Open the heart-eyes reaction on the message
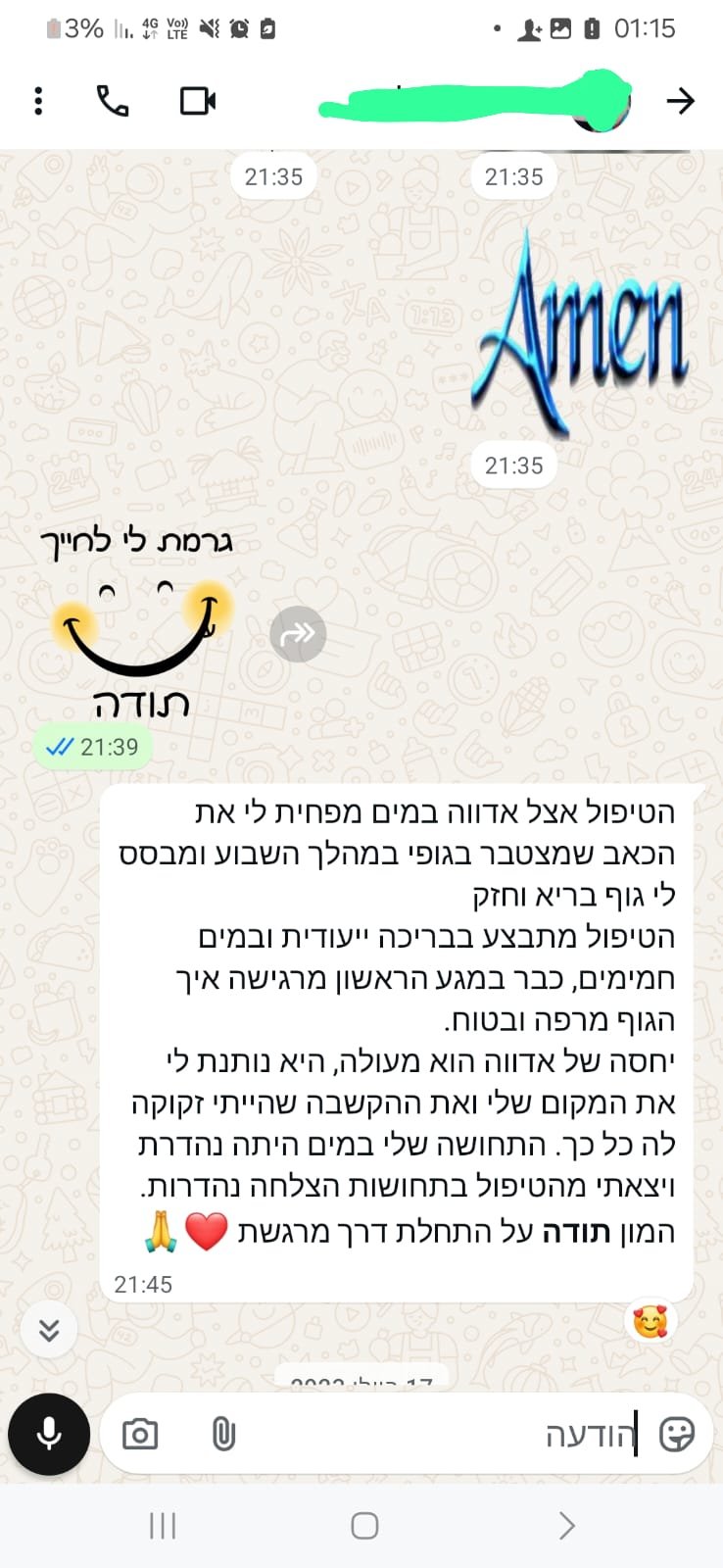This screenshot has width=723, height=1568. point(650,1322)
